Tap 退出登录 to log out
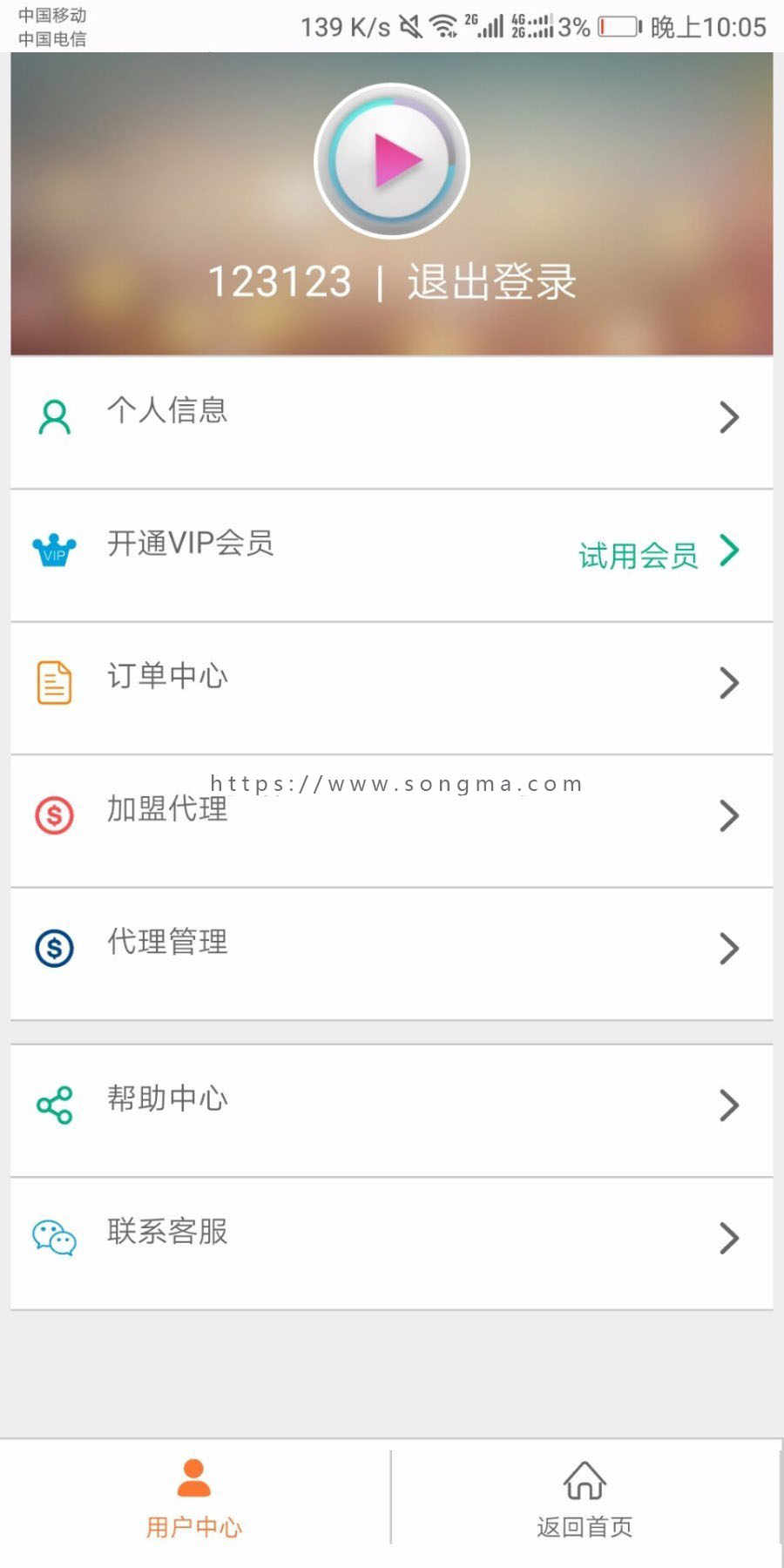This screenshot has width=784, height=1568. [492, 280]
